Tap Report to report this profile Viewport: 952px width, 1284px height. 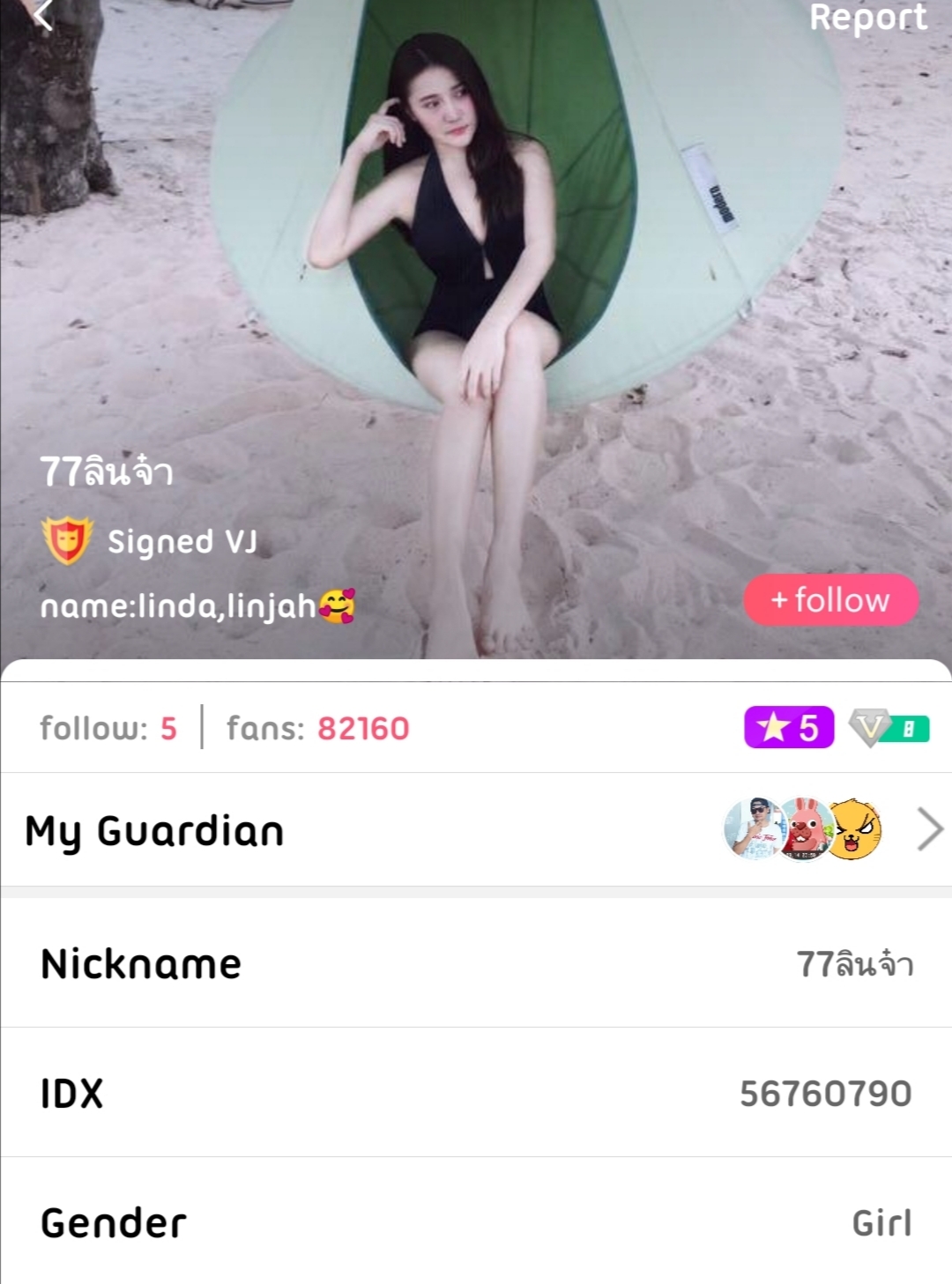(x=867, y=18)
